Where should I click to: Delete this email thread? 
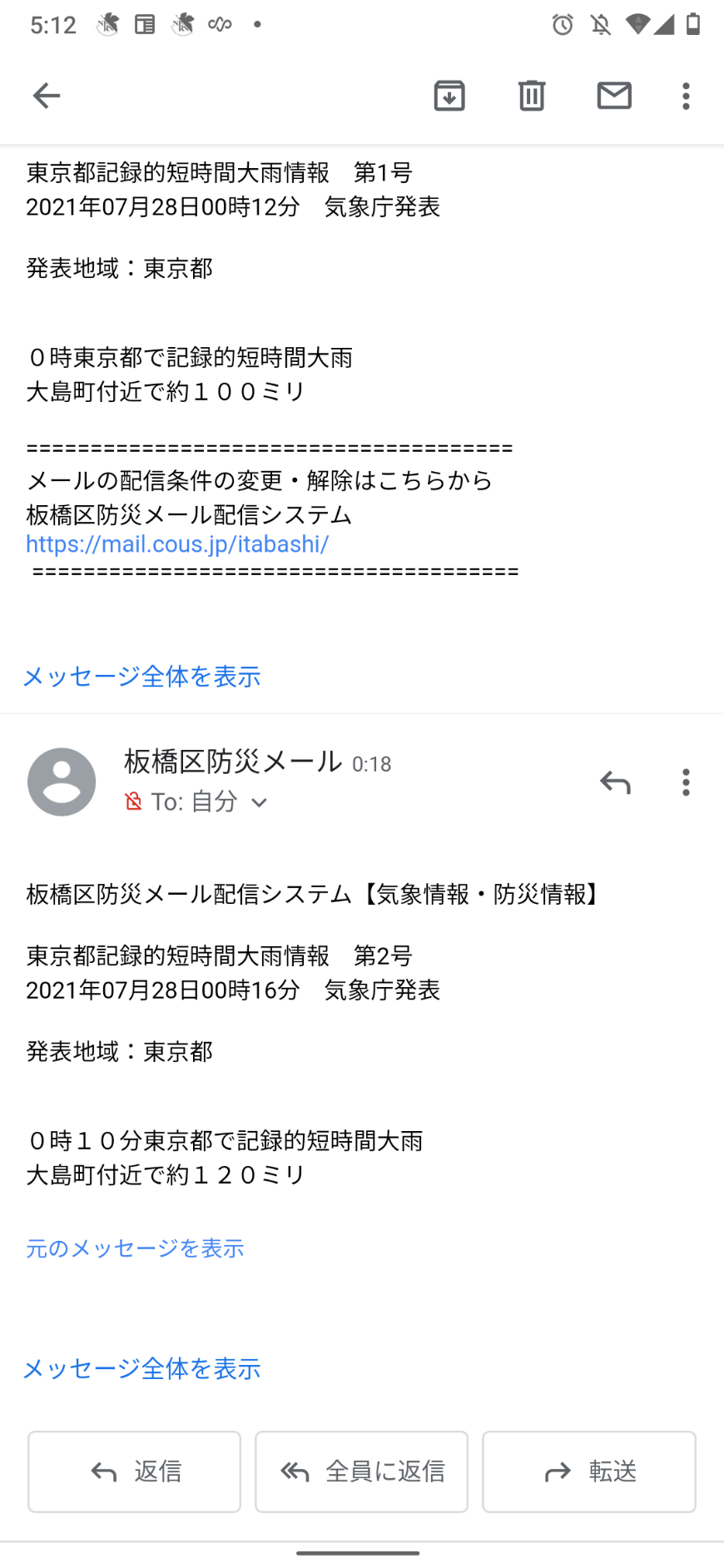(x=532, y=96)
